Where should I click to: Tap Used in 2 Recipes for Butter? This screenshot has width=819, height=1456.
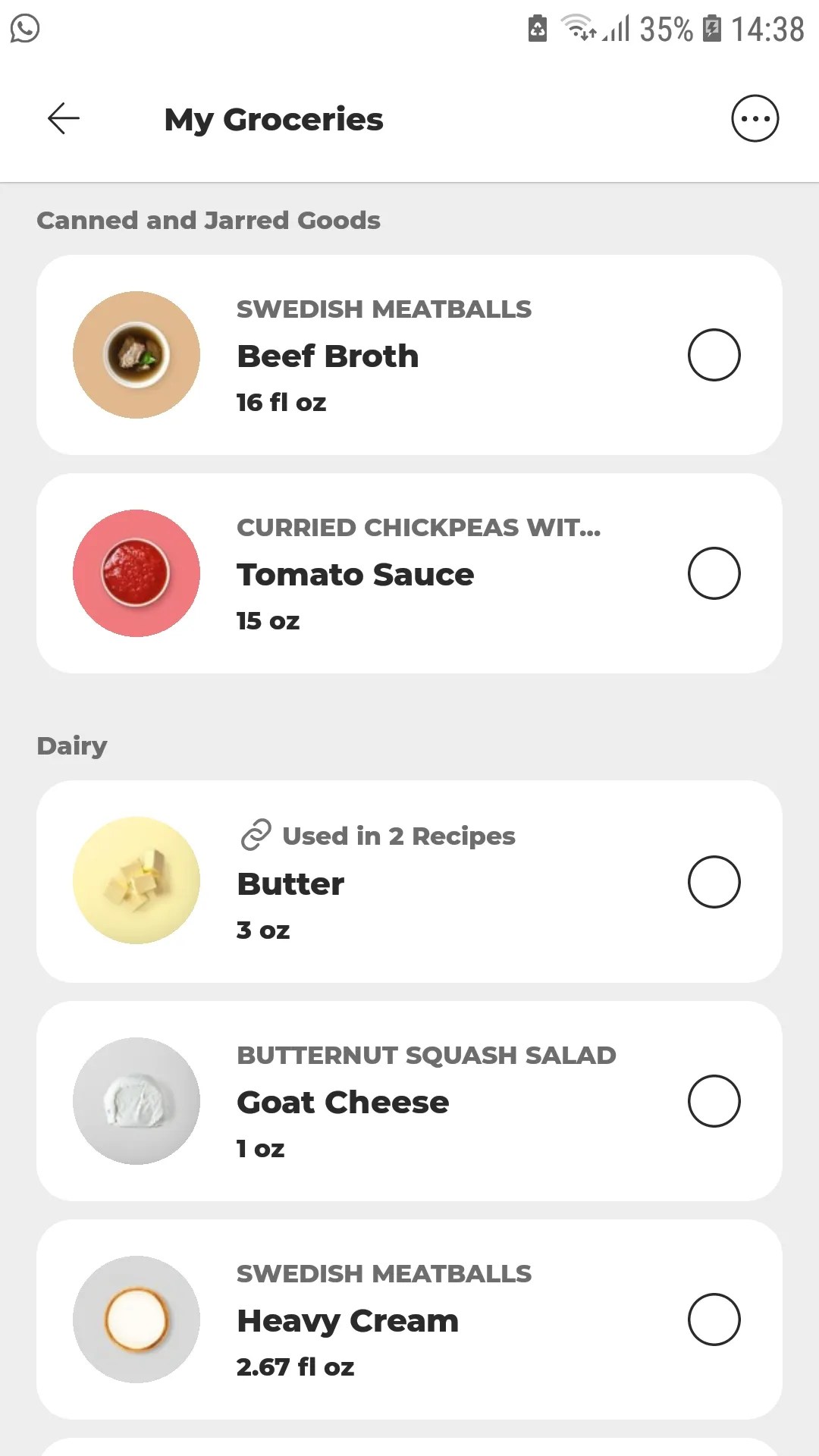tap(397, 836)
